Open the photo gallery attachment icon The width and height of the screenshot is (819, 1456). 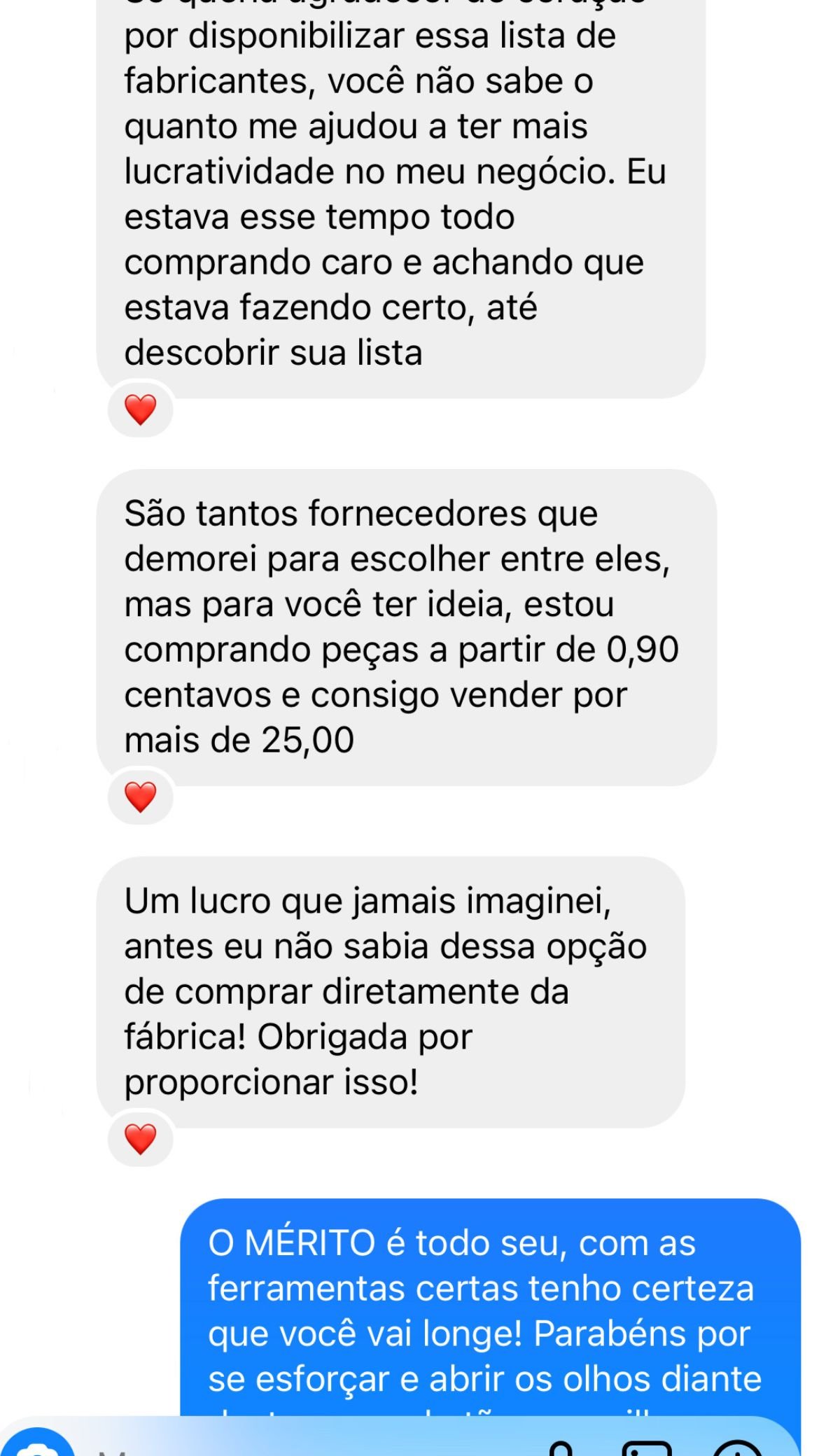[647, 1450]
